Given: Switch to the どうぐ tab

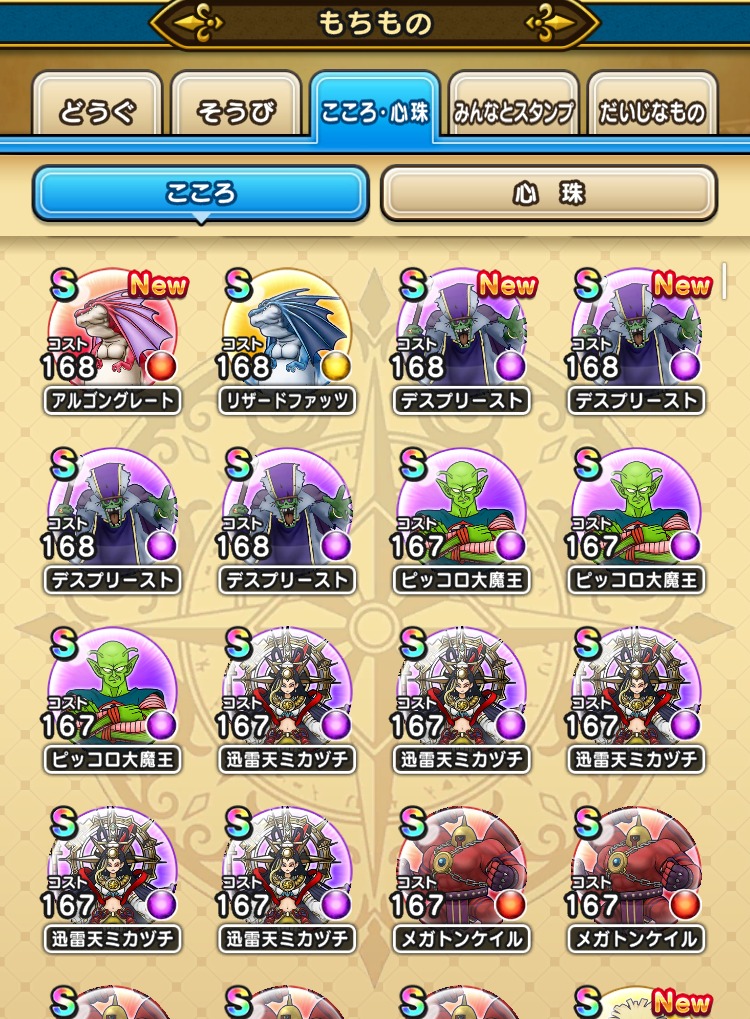Looking at the screenshot, I should pyautogui.click(x=97, y=111).
